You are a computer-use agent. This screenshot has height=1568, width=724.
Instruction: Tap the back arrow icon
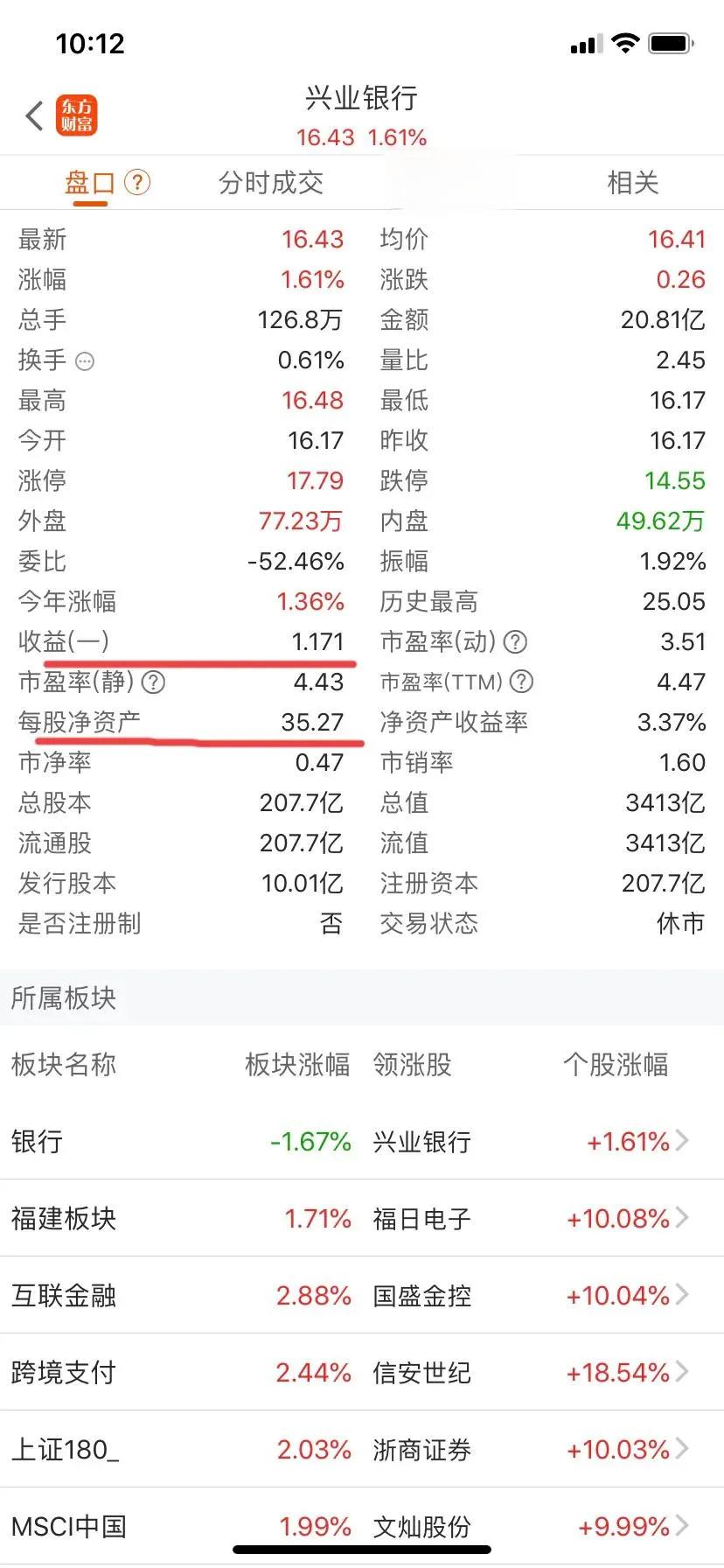34,115
